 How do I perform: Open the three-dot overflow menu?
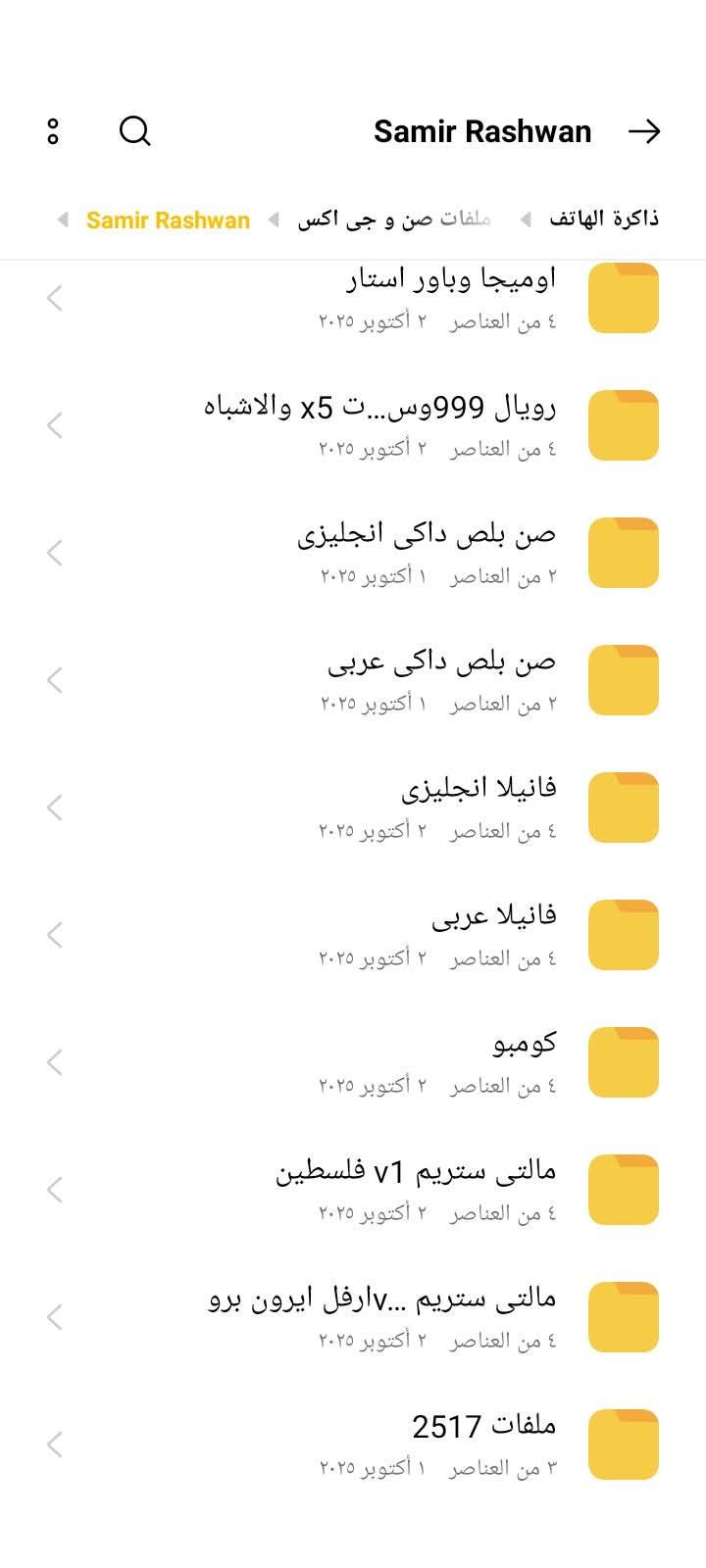tap(53, 131)
